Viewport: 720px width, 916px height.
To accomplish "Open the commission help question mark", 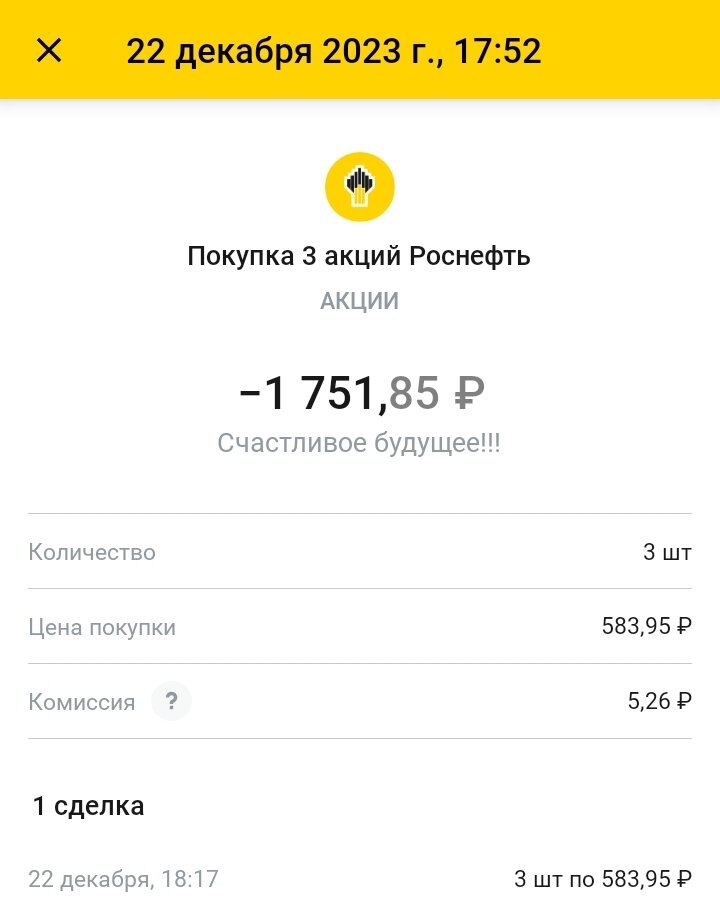I will click(x=171, y=701).
